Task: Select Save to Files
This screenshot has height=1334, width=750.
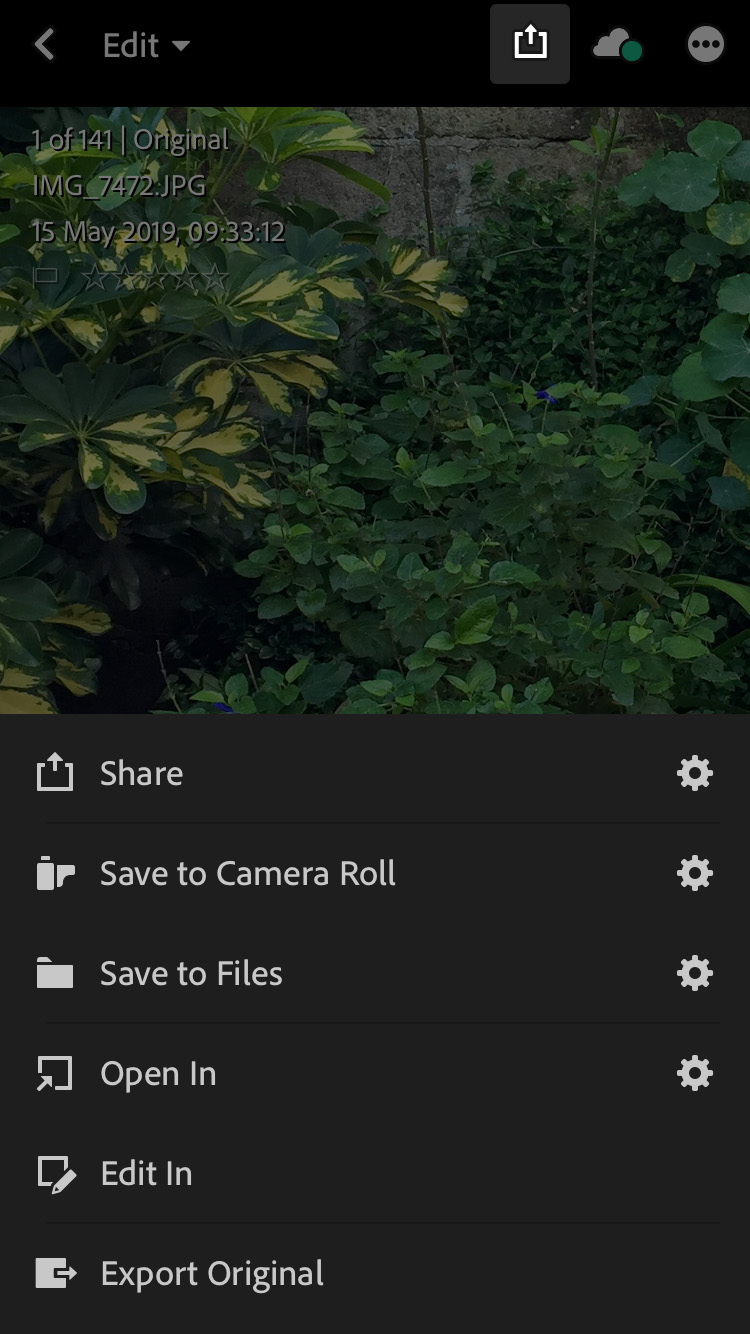Action: [191, 973]
